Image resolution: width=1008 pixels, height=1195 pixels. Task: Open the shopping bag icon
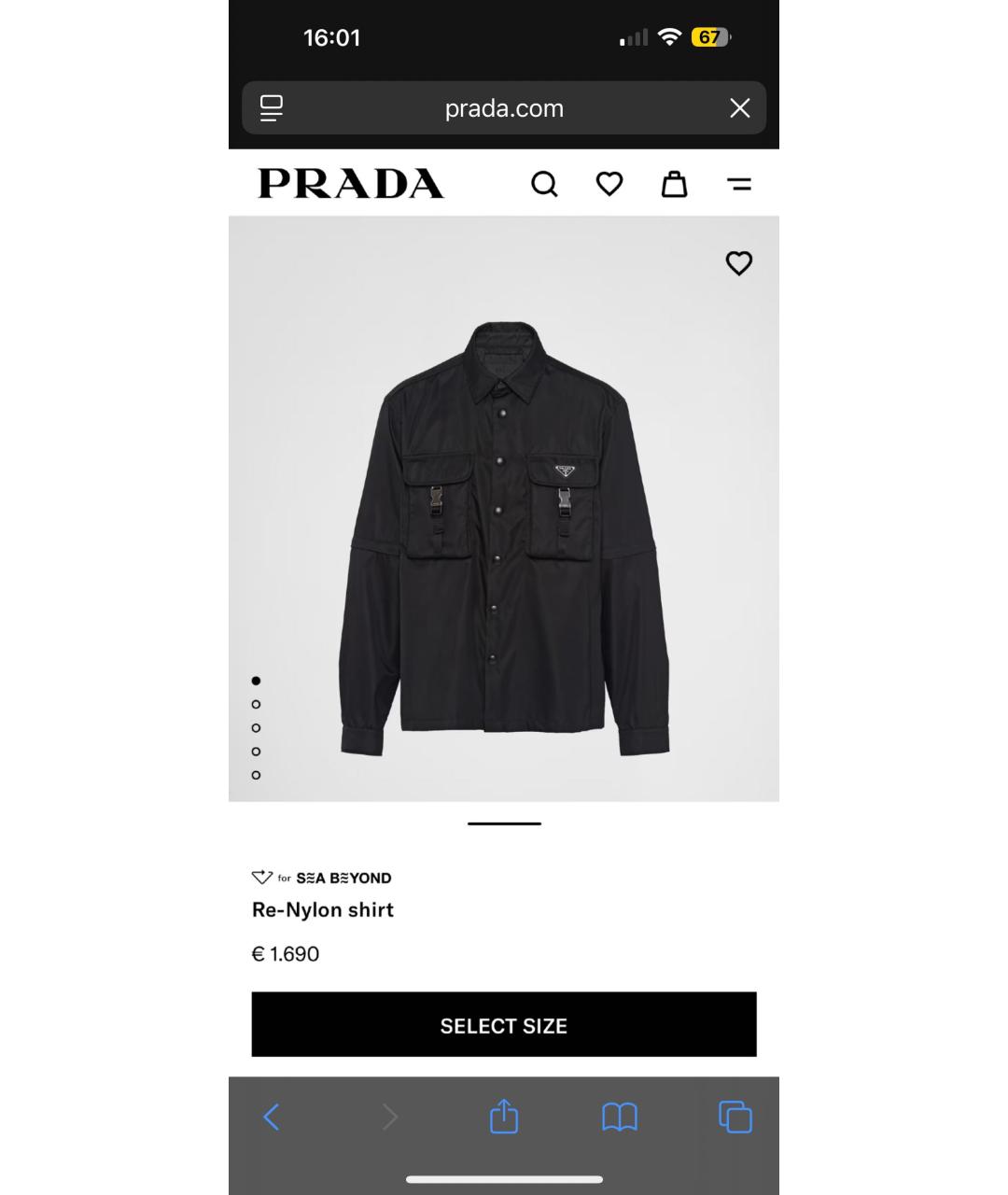tap(675, 184)
